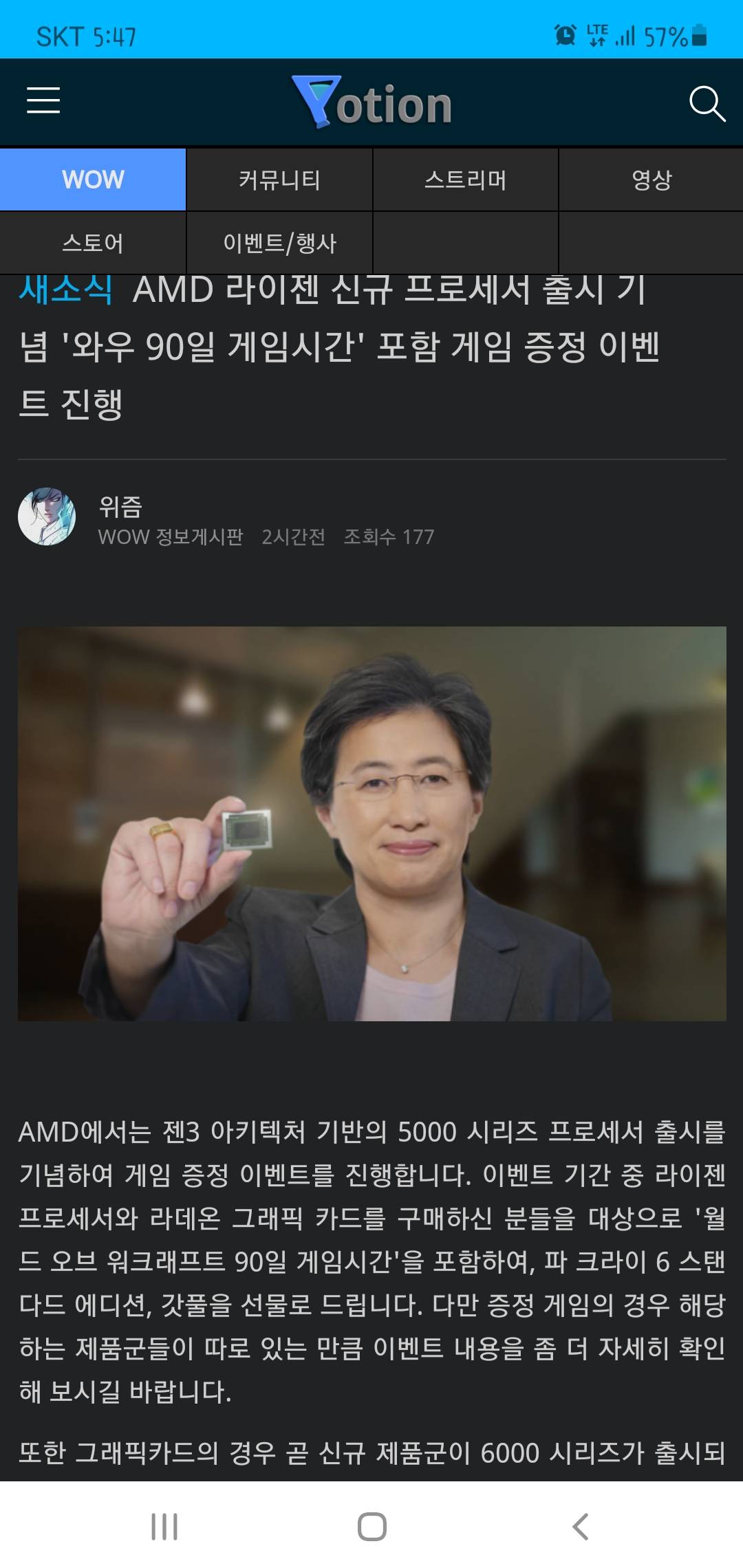Viewport: 743px width, 1568px height.
Task: Open the WOW 정보게시판 board link
Action: click(171, 537)
